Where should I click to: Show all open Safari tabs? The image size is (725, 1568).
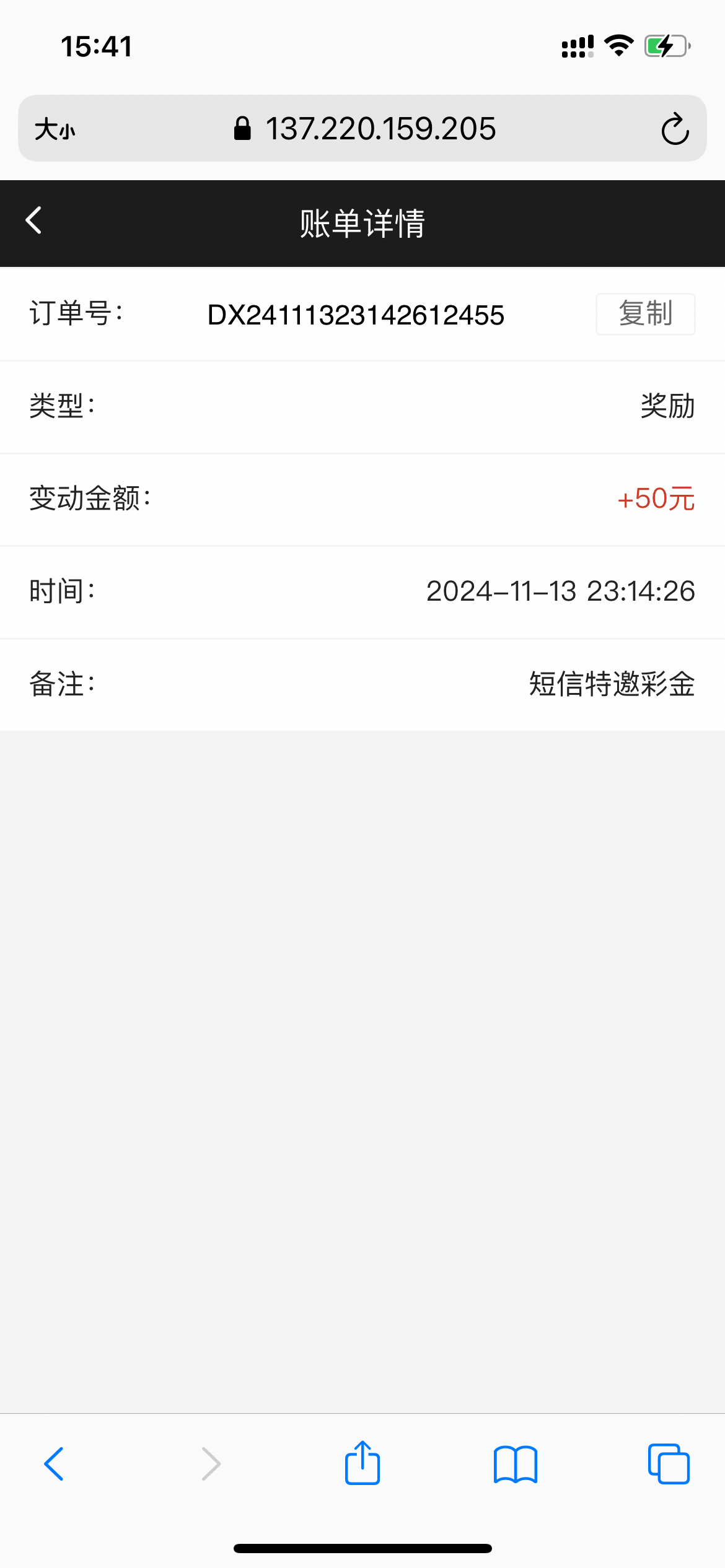click(x=669, y=1464)
